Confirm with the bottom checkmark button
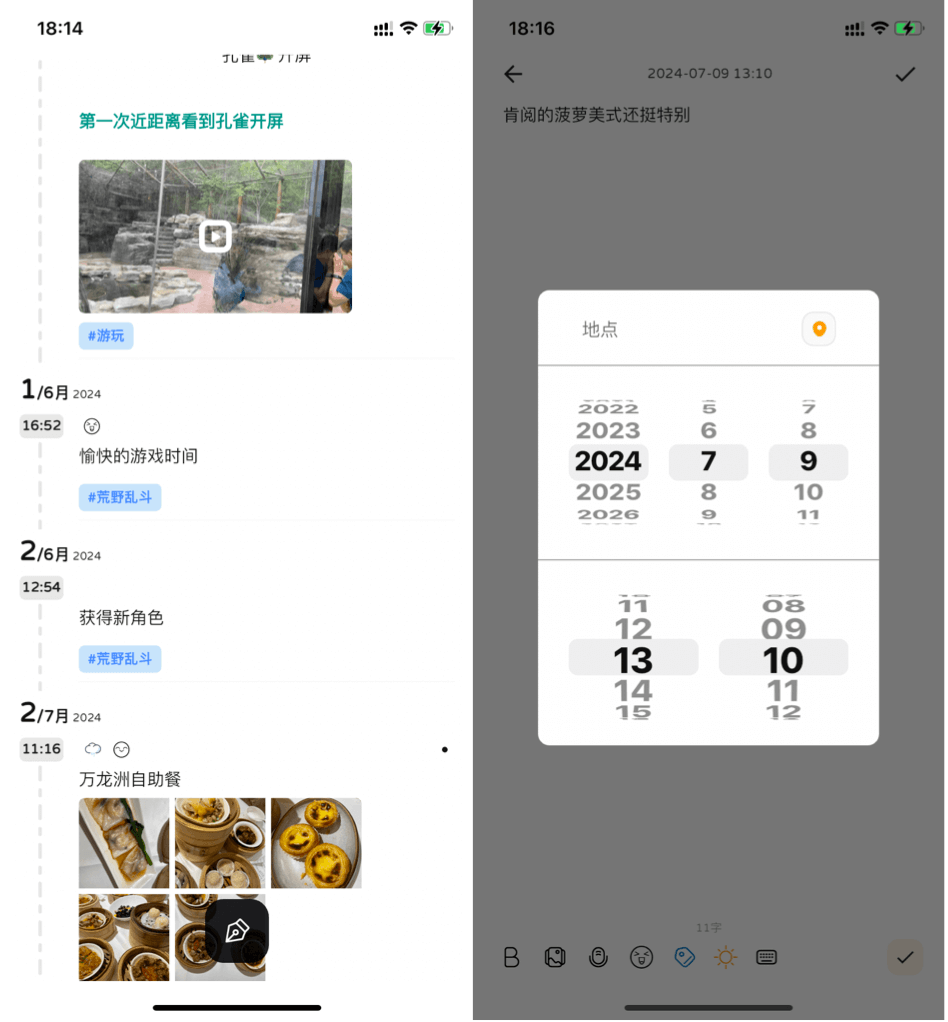 click(x=905, y=958)
